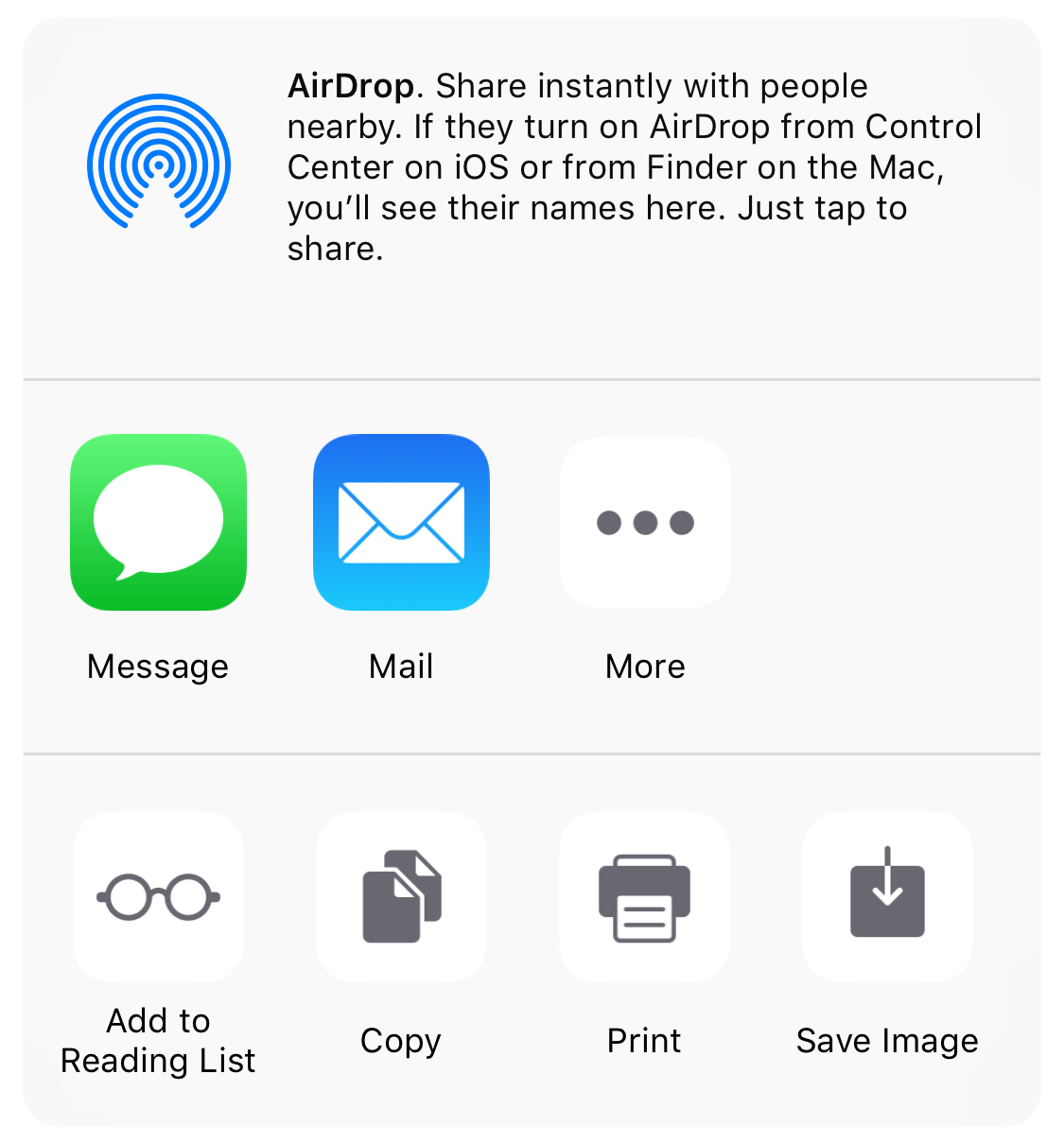Select the Print action

644,896
